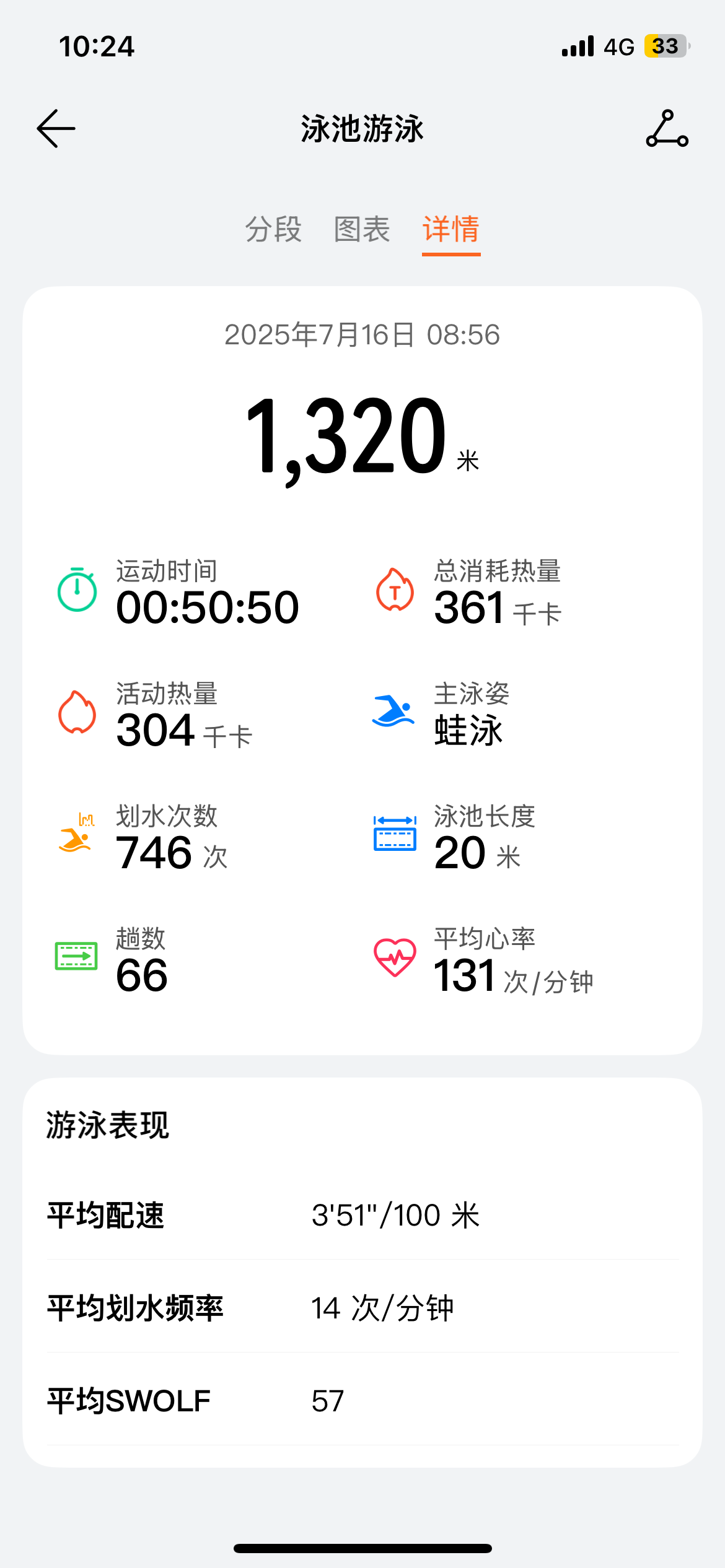Go back using the top-left arrow
The height and width of the screenshot is (1568, 725).
click(56, 129)
